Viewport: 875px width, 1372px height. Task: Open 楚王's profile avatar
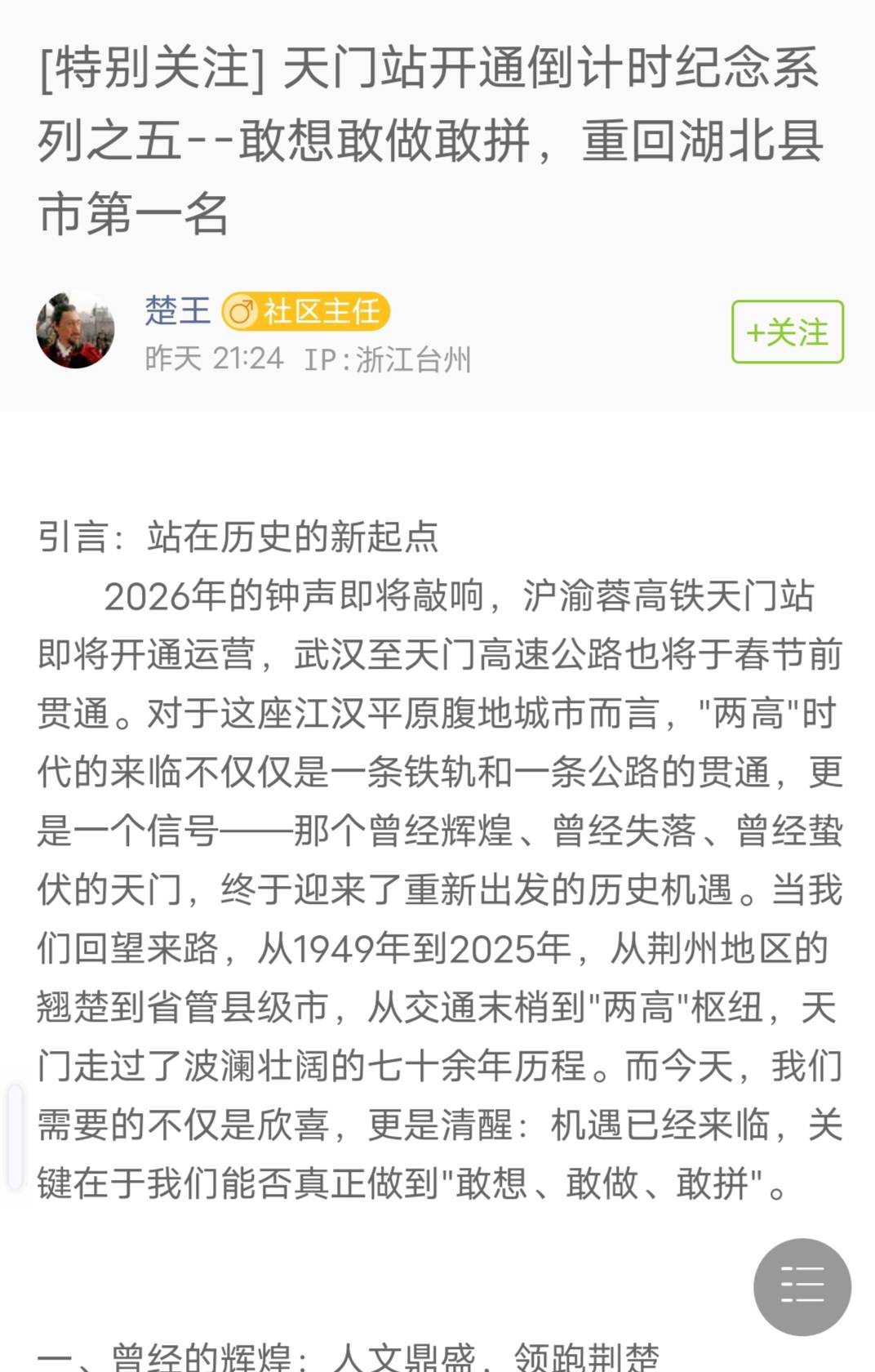coord(75,330)
